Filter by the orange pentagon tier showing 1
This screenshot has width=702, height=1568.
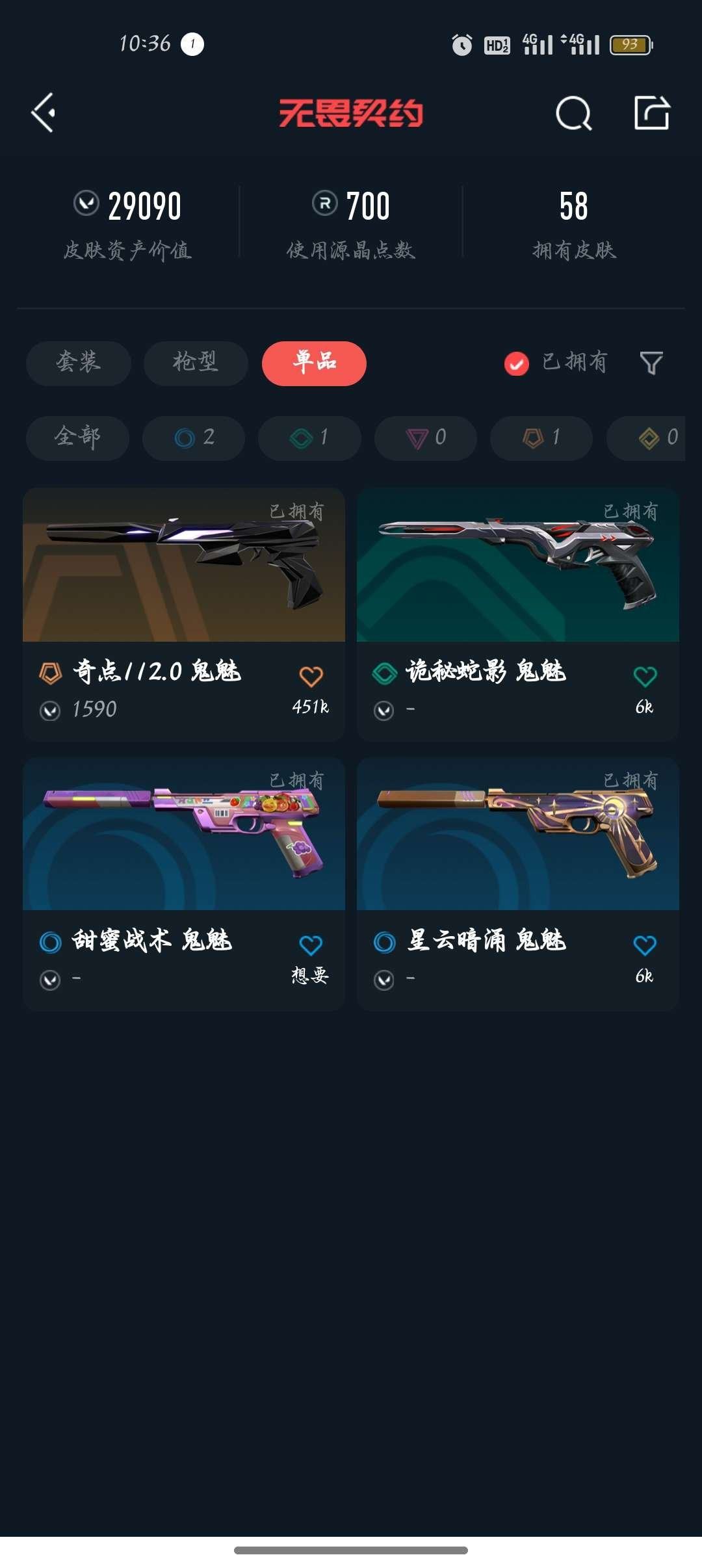[x=541, y=438]
